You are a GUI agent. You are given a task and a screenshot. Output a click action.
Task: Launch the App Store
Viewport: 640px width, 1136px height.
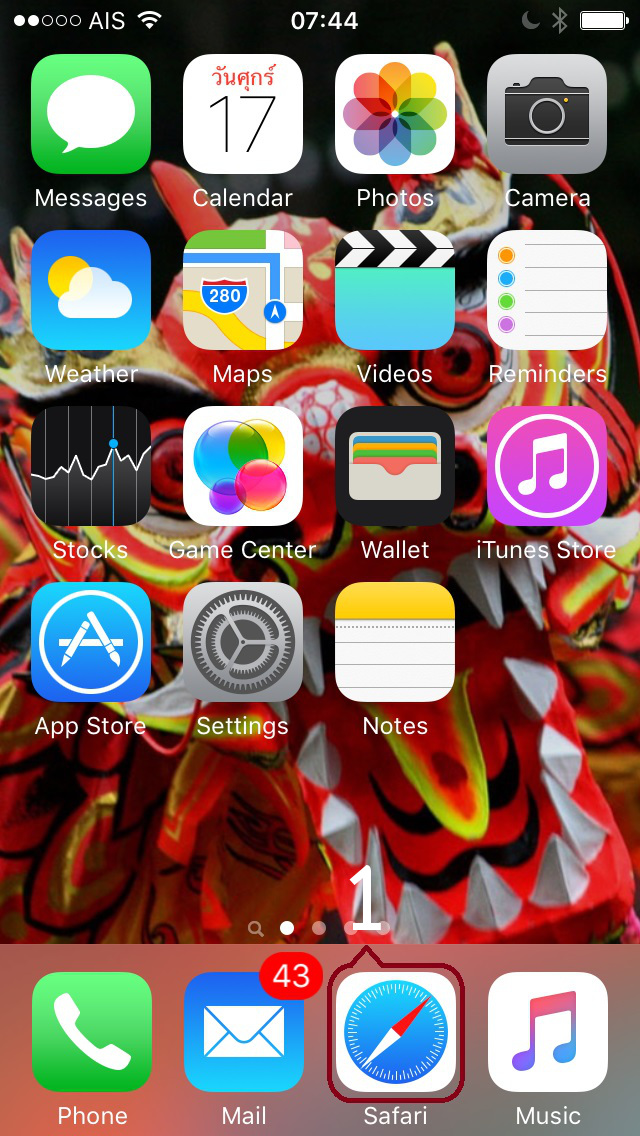click(x=91, y=642)
